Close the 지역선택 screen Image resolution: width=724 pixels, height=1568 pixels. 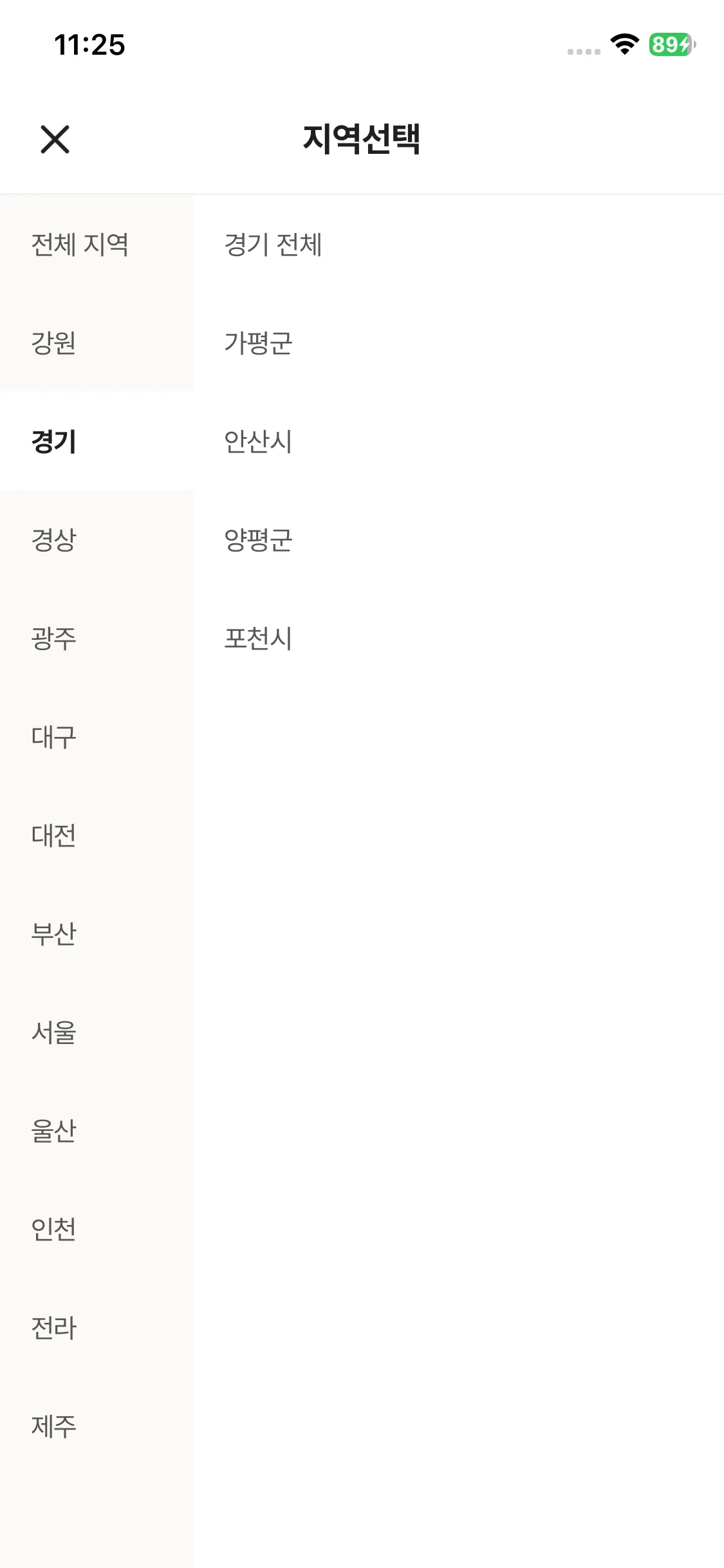55,139
